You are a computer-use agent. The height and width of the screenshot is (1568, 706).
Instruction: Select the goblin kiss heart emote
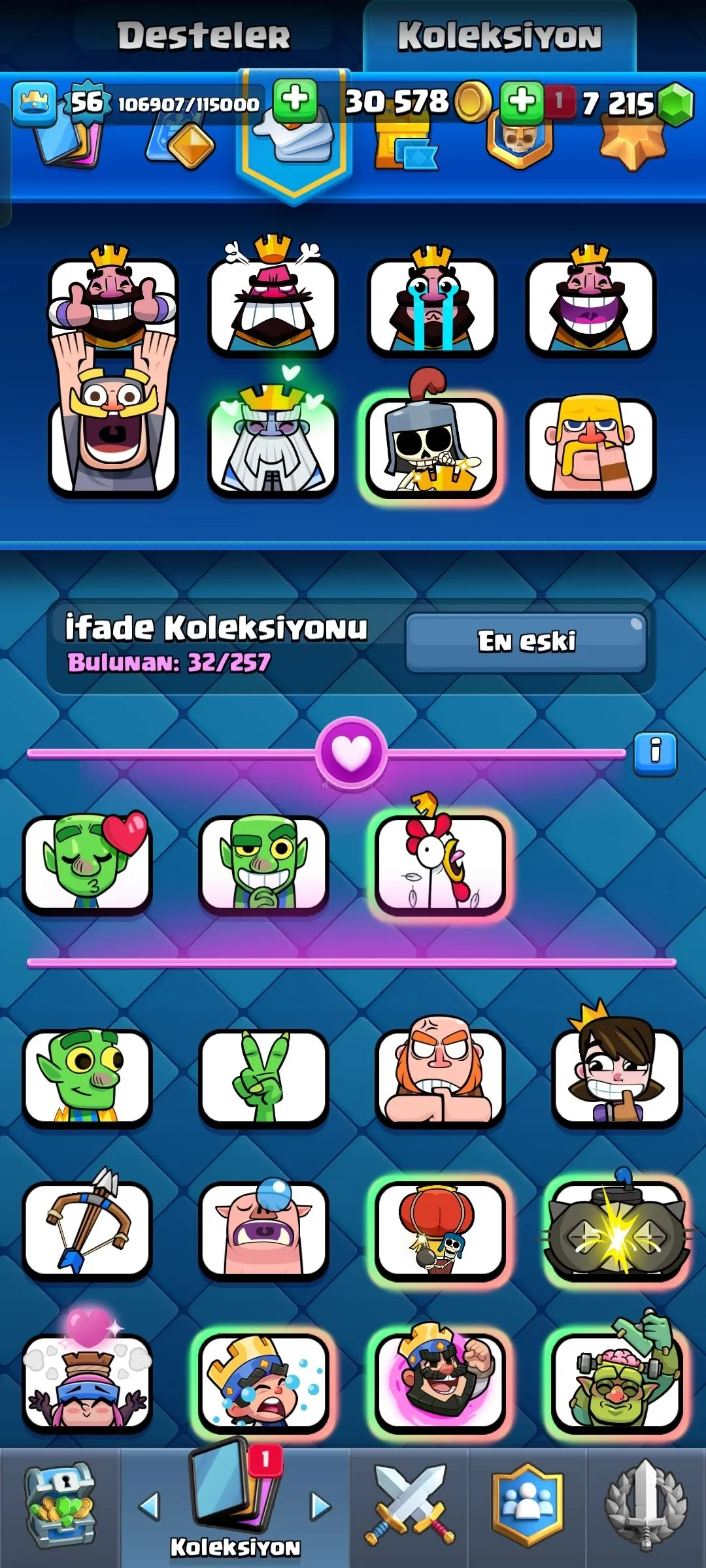pos(88,862)
